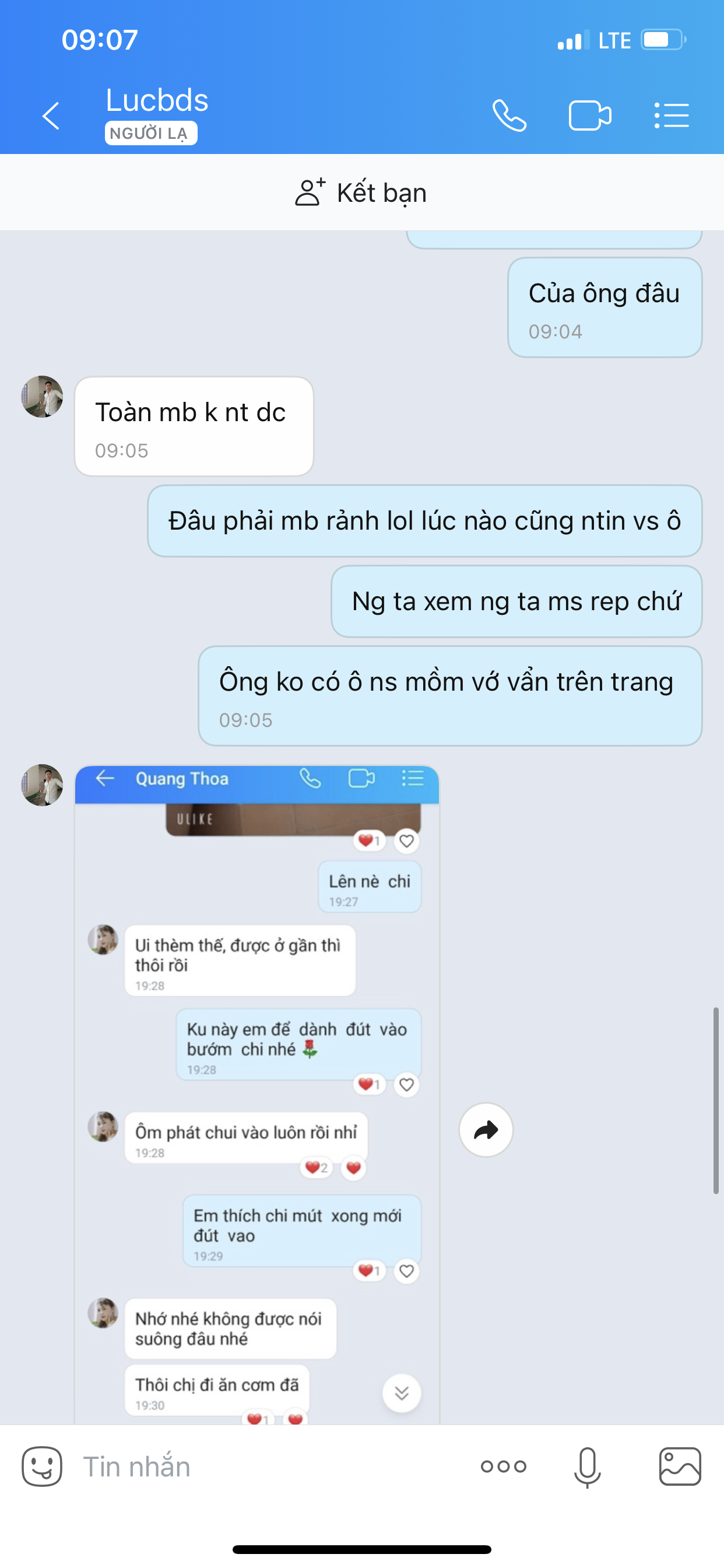Open more attachment options
Viewport: 724px width, 1568px height.
[x=503, y=1467]
